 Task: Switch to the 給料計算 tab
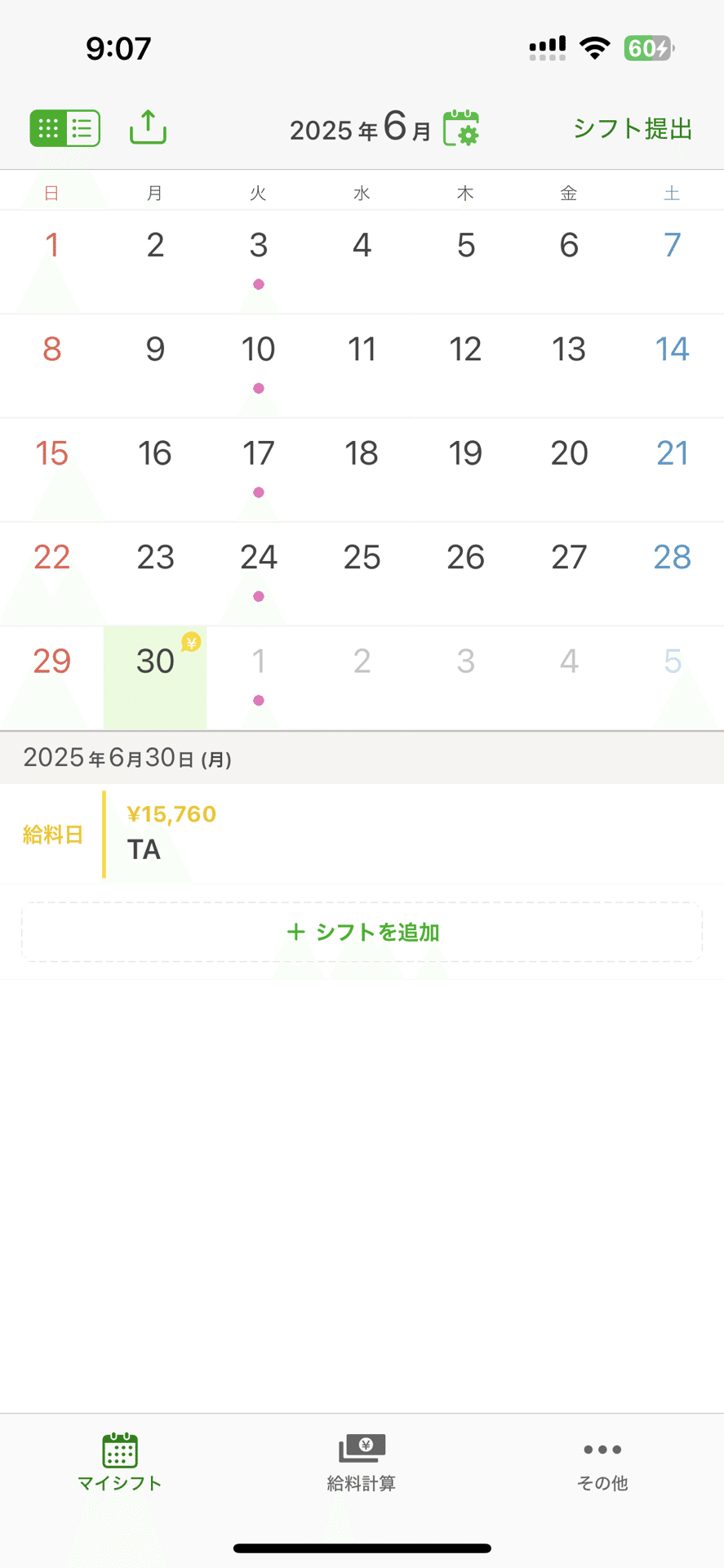coord(362,1462)
